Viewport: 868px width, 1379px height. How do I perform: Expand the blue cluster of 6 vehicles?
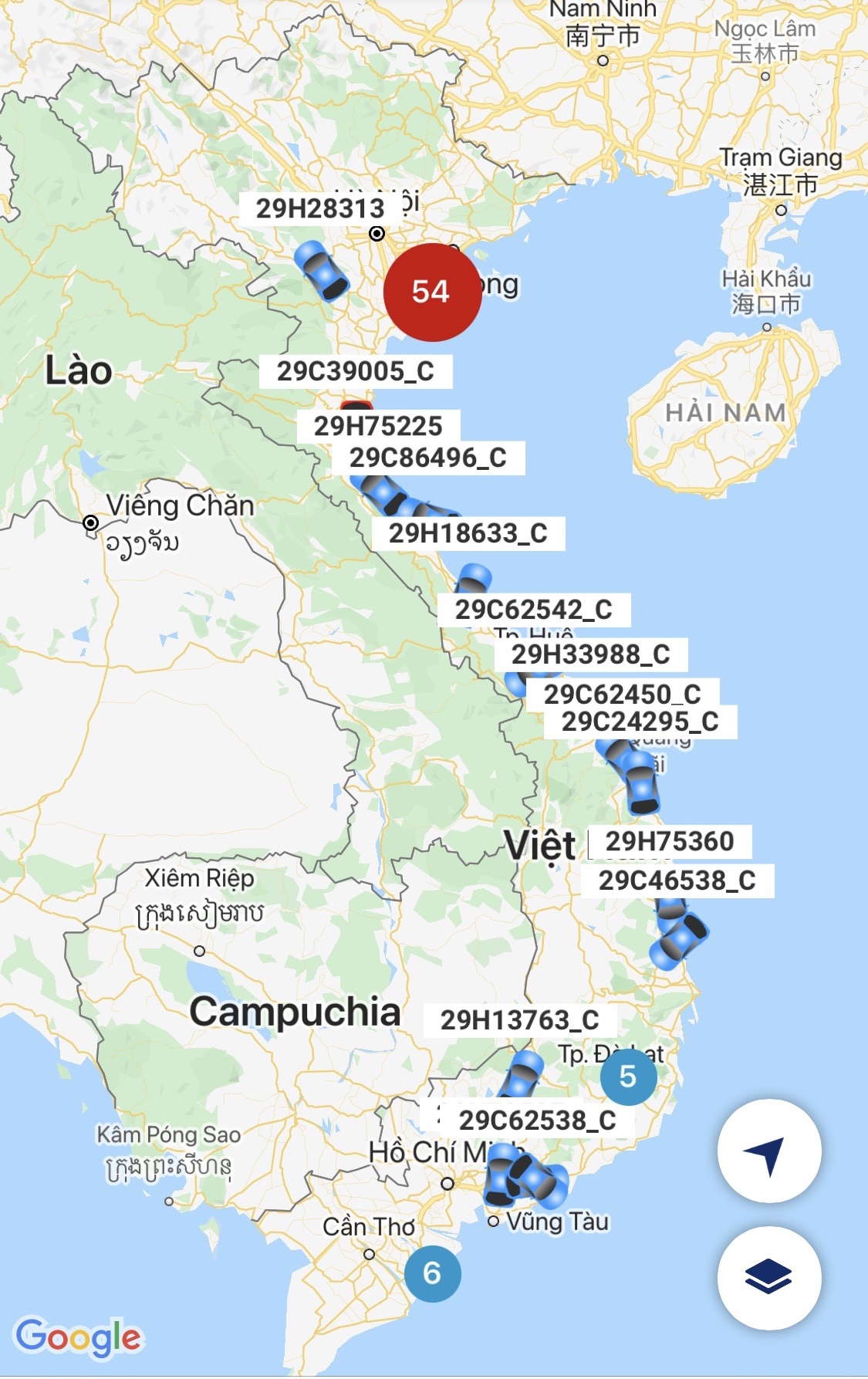[x=432, y=1273]
